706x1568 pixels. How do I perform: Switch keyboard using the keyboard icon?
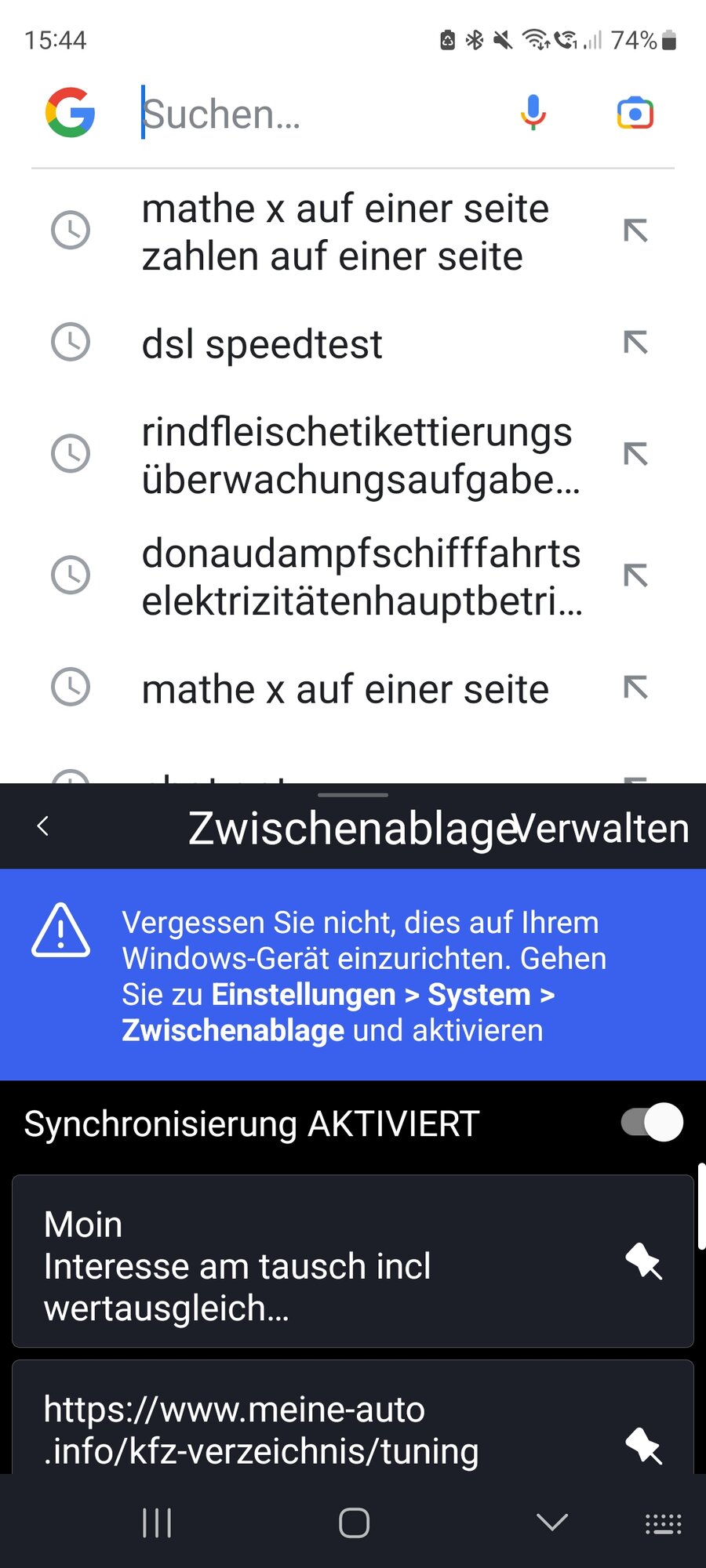click(x=663, y=1523)
